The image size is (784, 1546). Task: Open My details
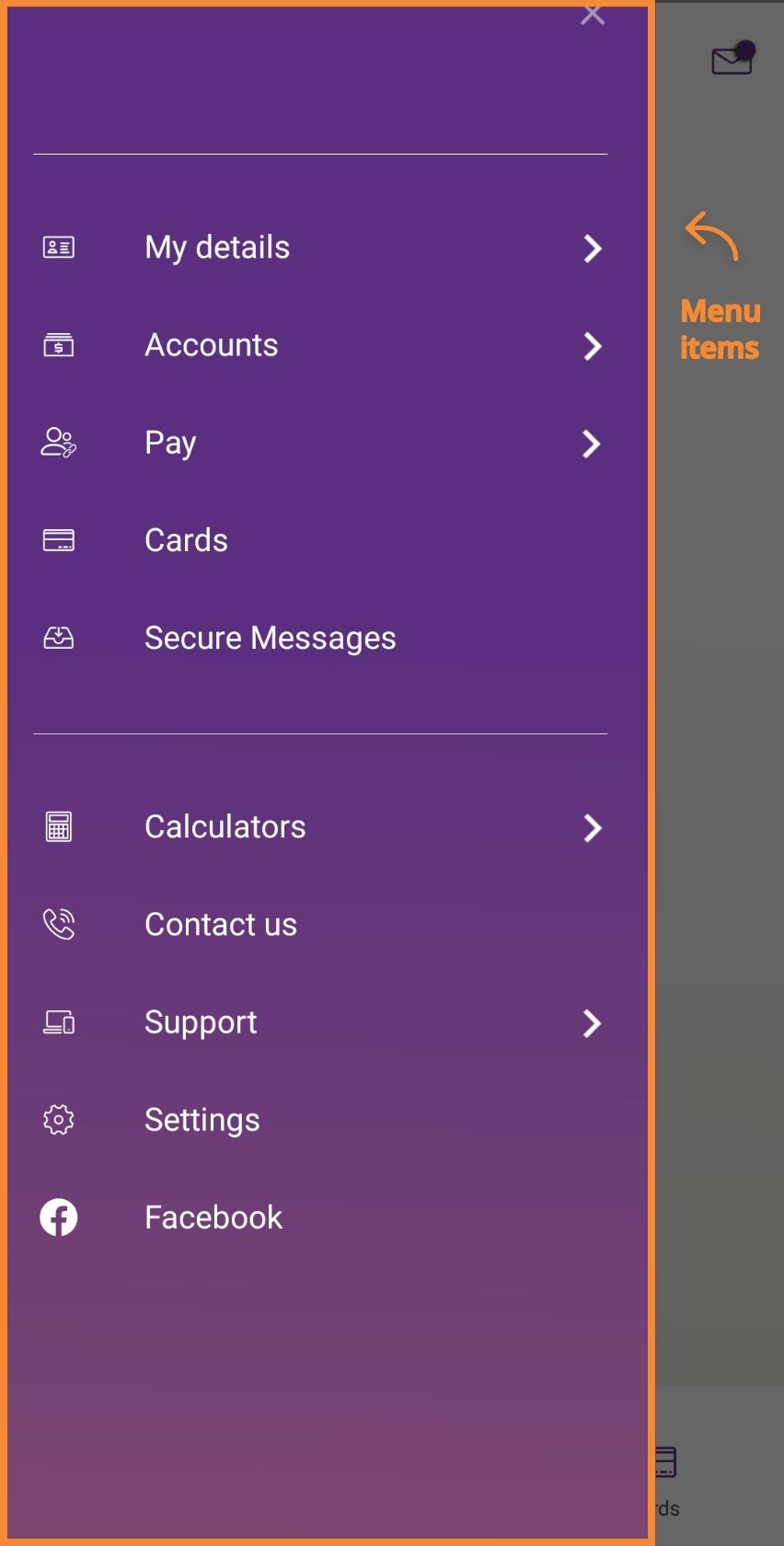point(321,248)
